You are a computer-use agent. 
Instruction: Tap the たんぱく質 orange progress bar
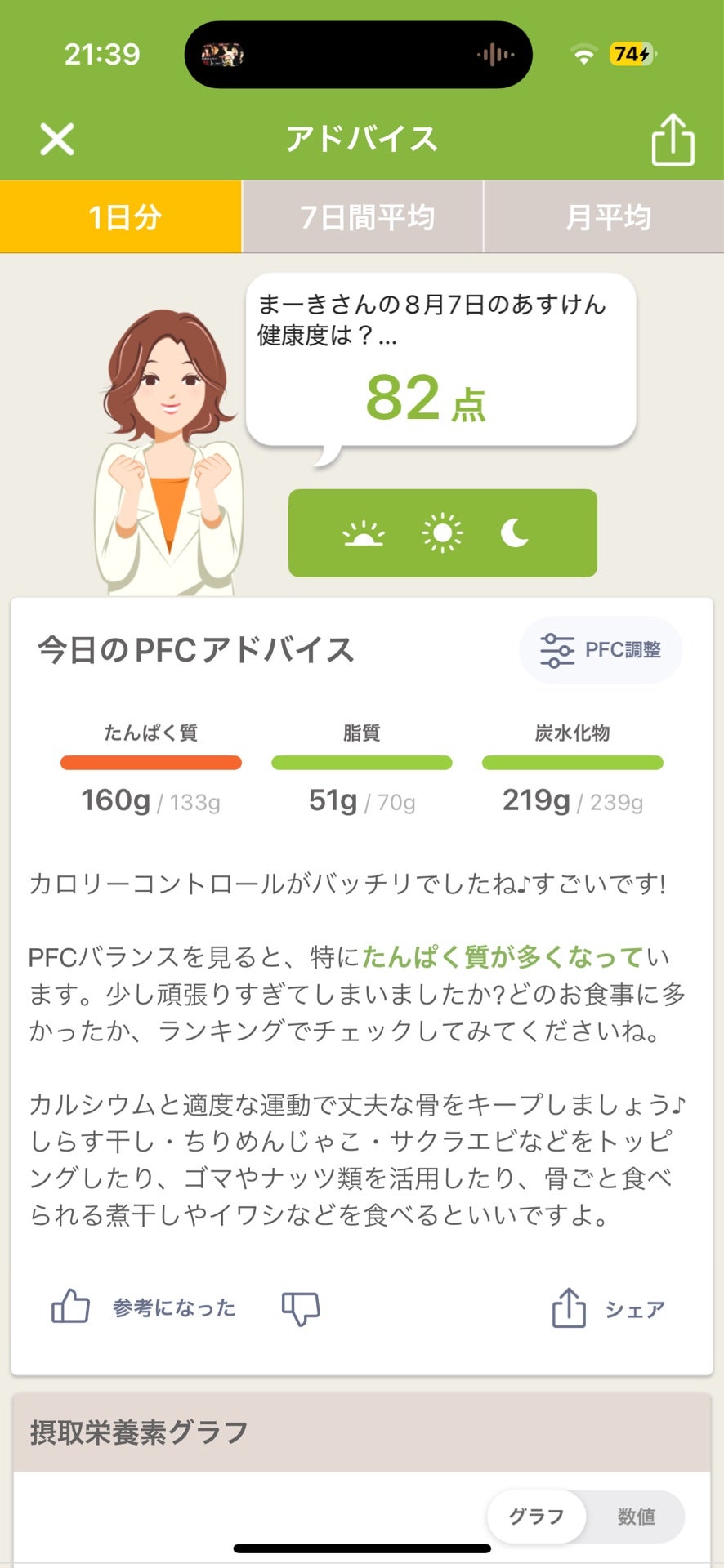tap(150, 763)
